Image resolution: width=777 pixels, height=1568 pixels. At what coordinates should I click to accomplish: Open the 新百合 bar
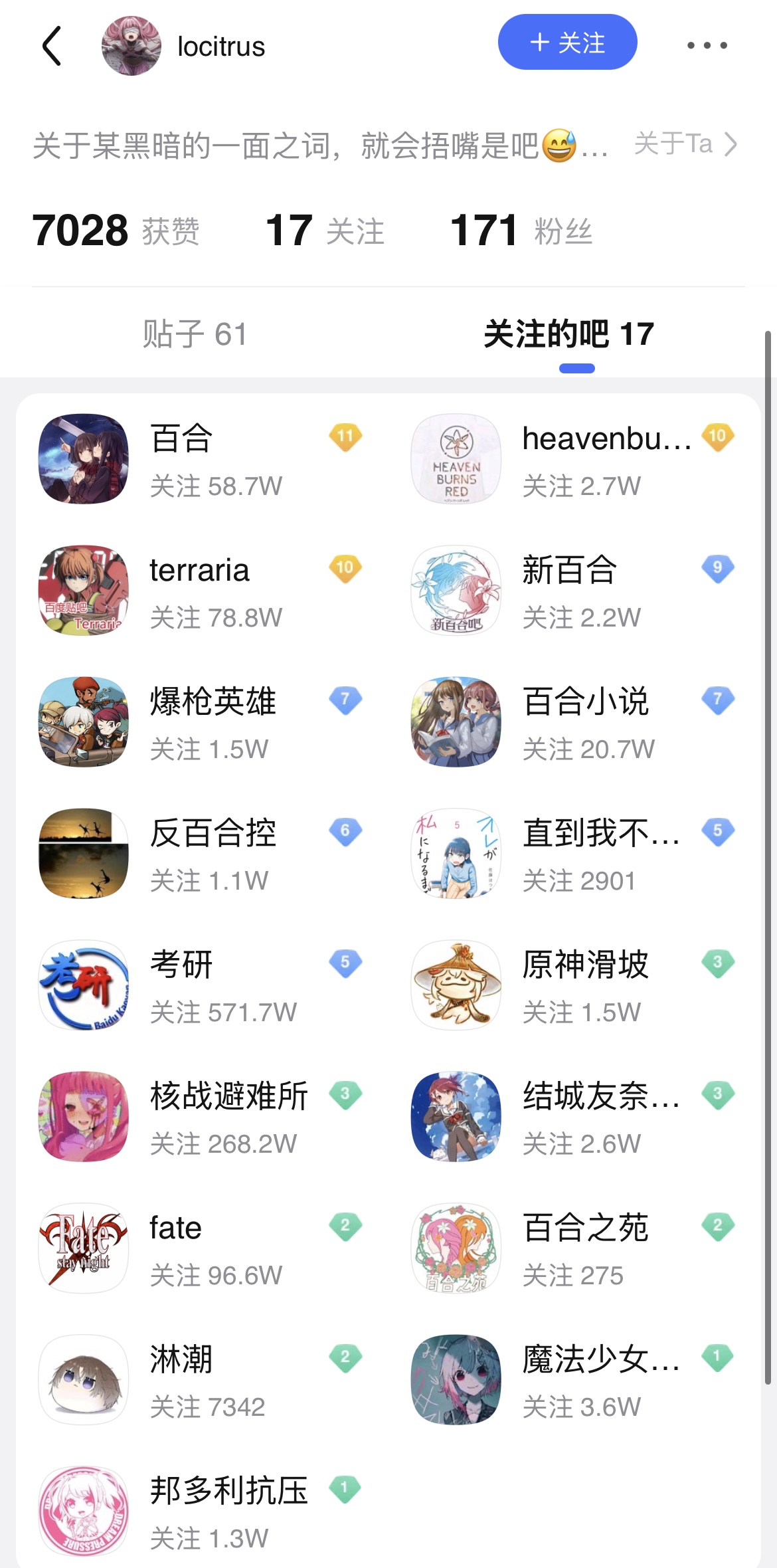pos(570,590)
